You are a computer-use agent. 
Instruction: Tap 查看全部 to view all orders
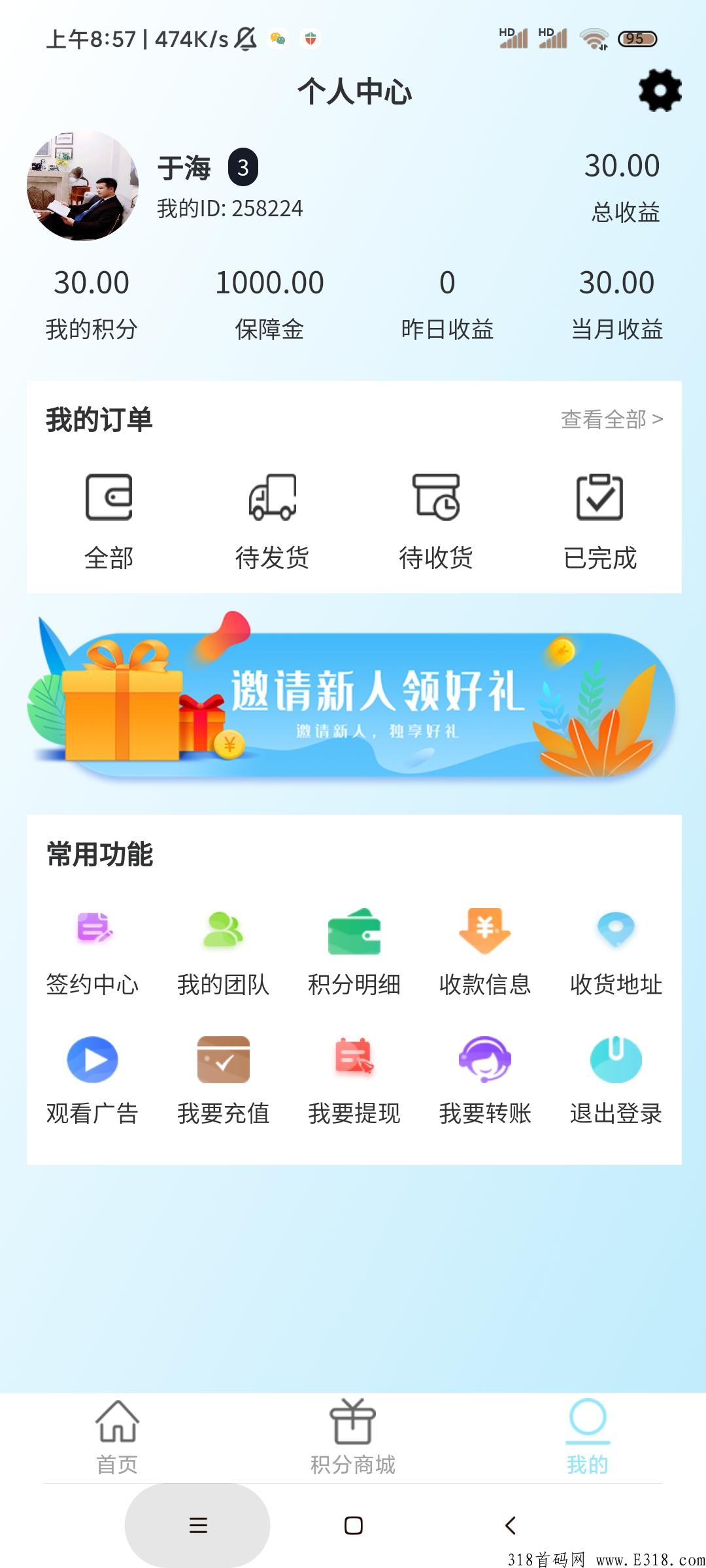pyautogui.click(x=612, y=419)
